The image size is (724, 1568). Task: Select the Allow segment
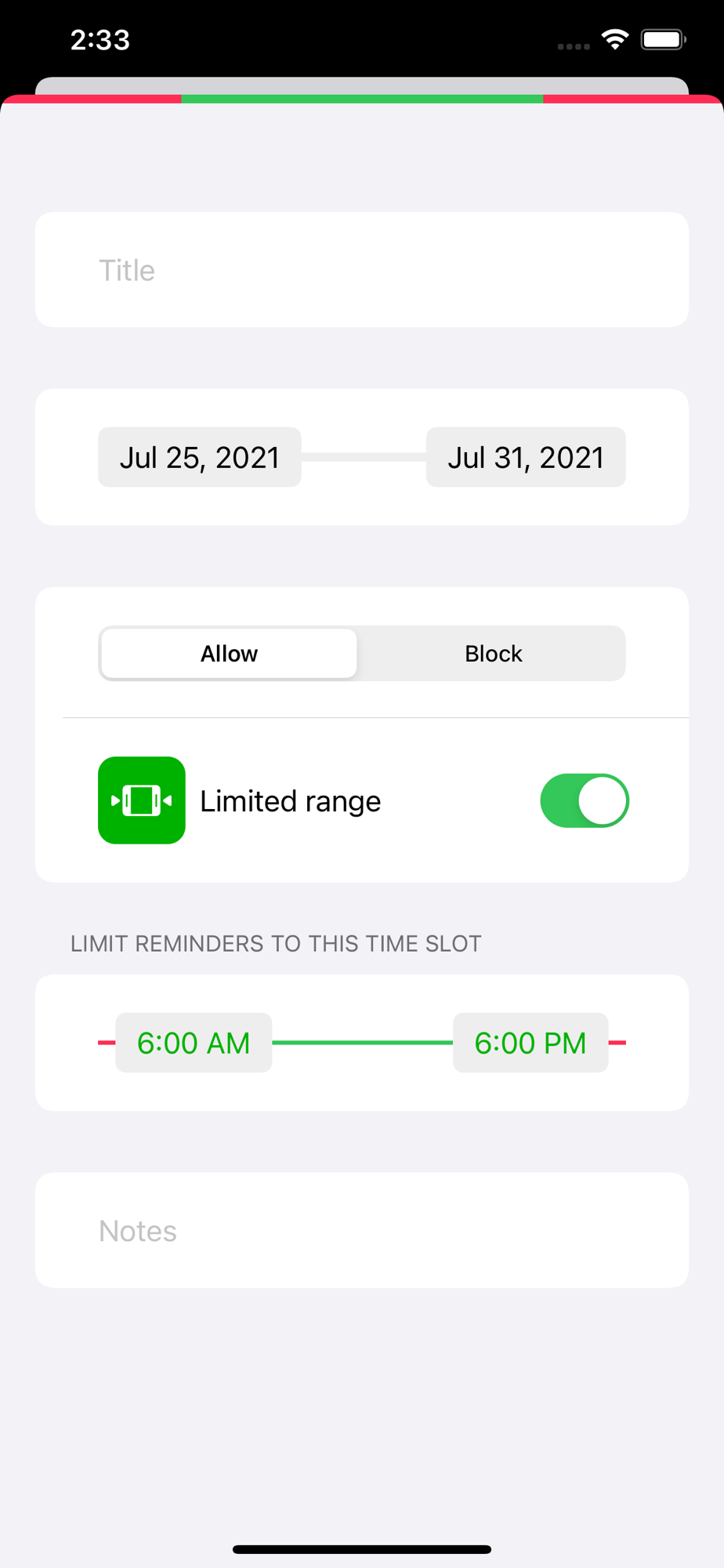click(229, 653)
